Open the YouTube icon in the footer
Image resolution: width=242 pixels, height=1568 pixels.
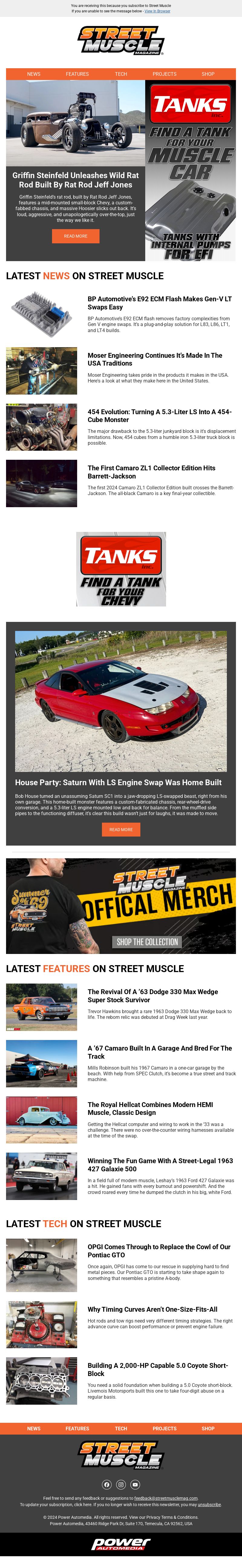[135, 1485]
